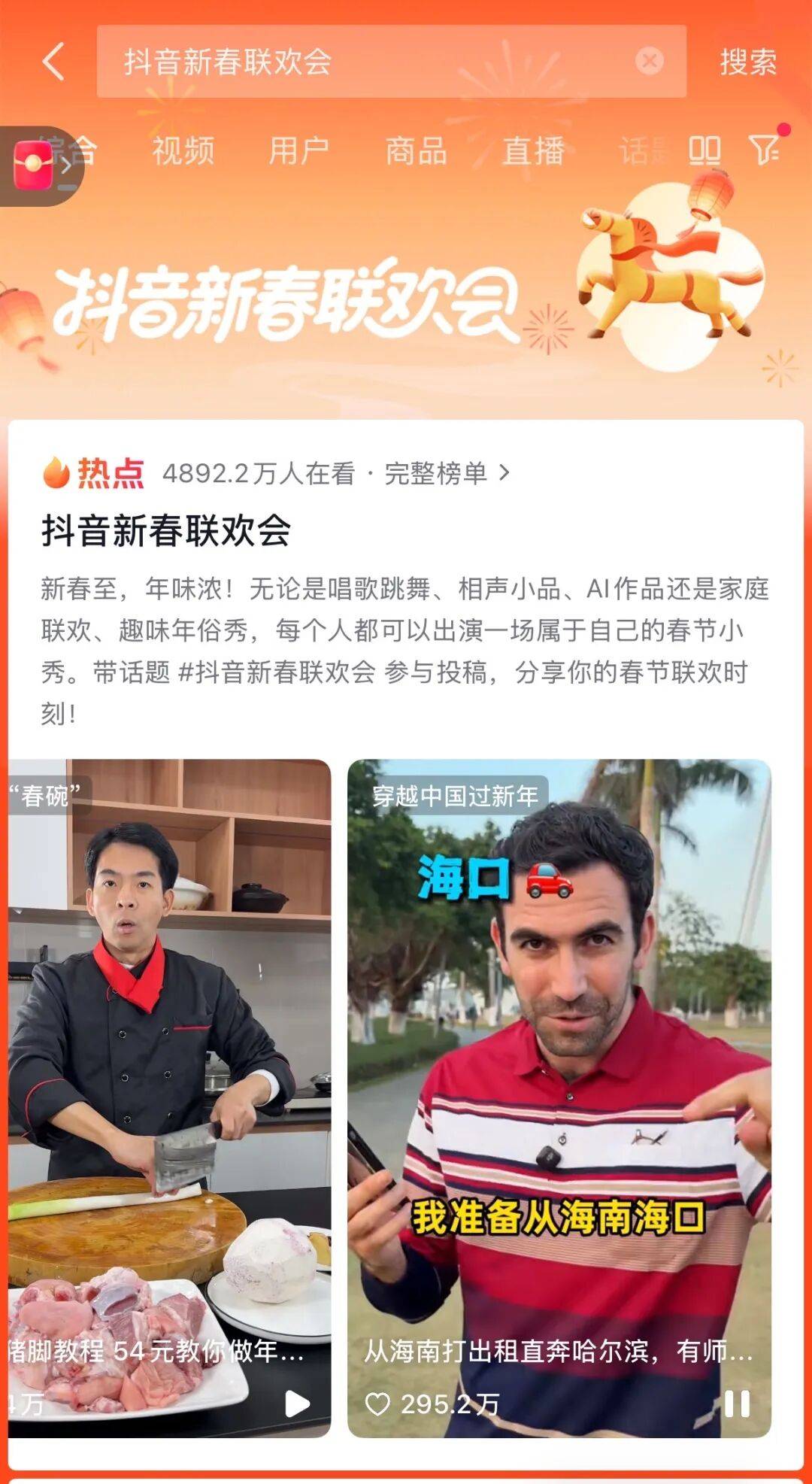Toggle the dual-column layout icon

[704, 150]
